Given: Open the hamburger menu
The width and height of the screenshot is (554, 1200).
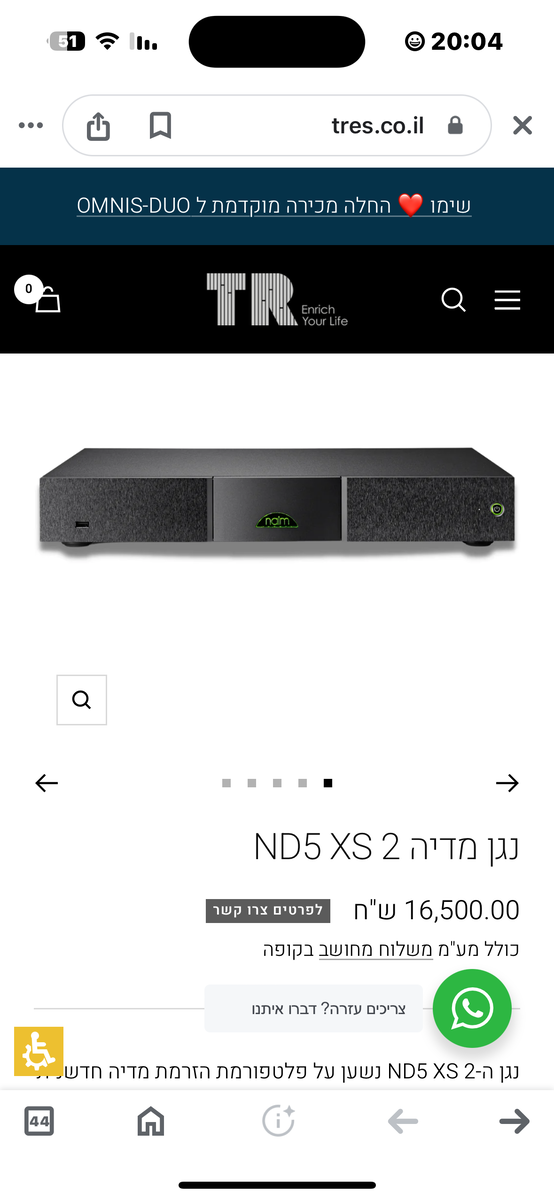Looking at the screenshot, I should click(507, 300).
